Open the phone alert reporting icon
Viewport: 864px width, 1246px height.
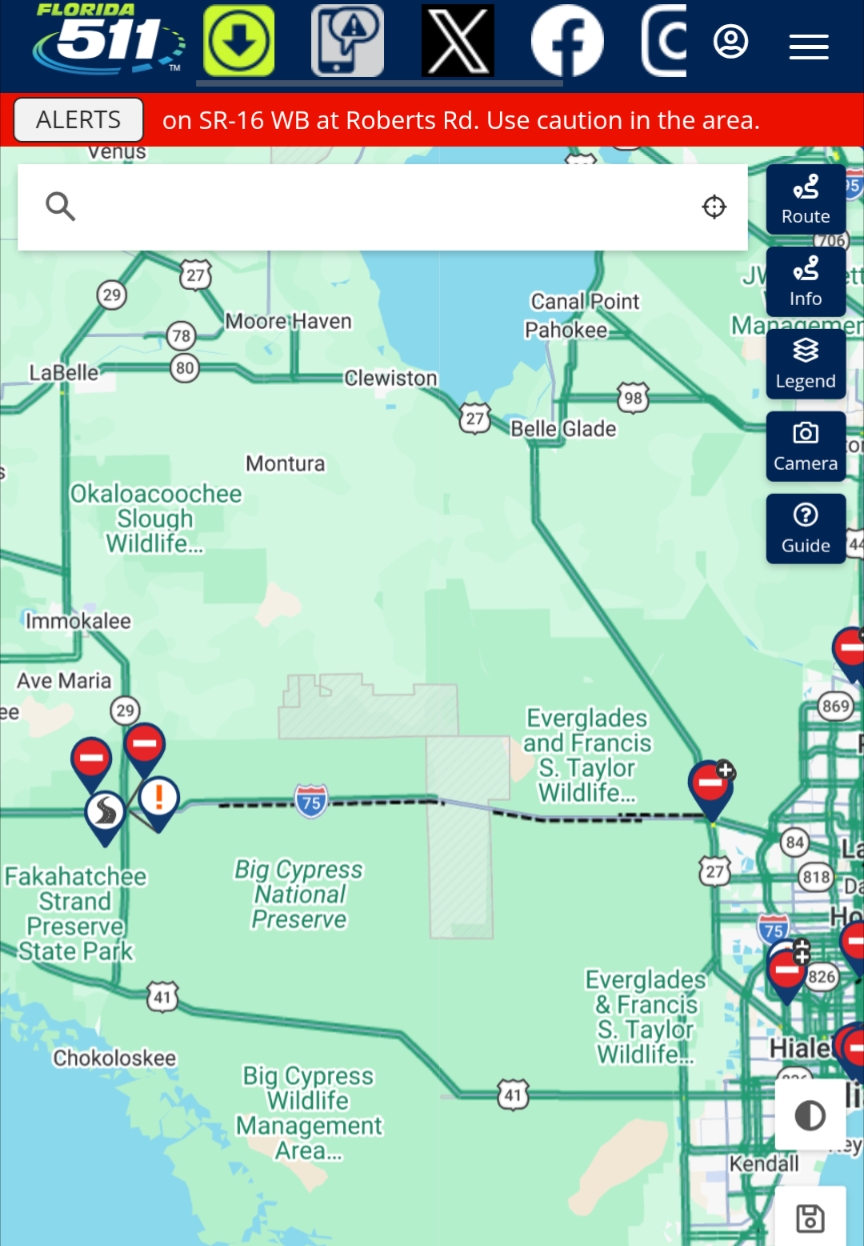[x=347, y=41]
